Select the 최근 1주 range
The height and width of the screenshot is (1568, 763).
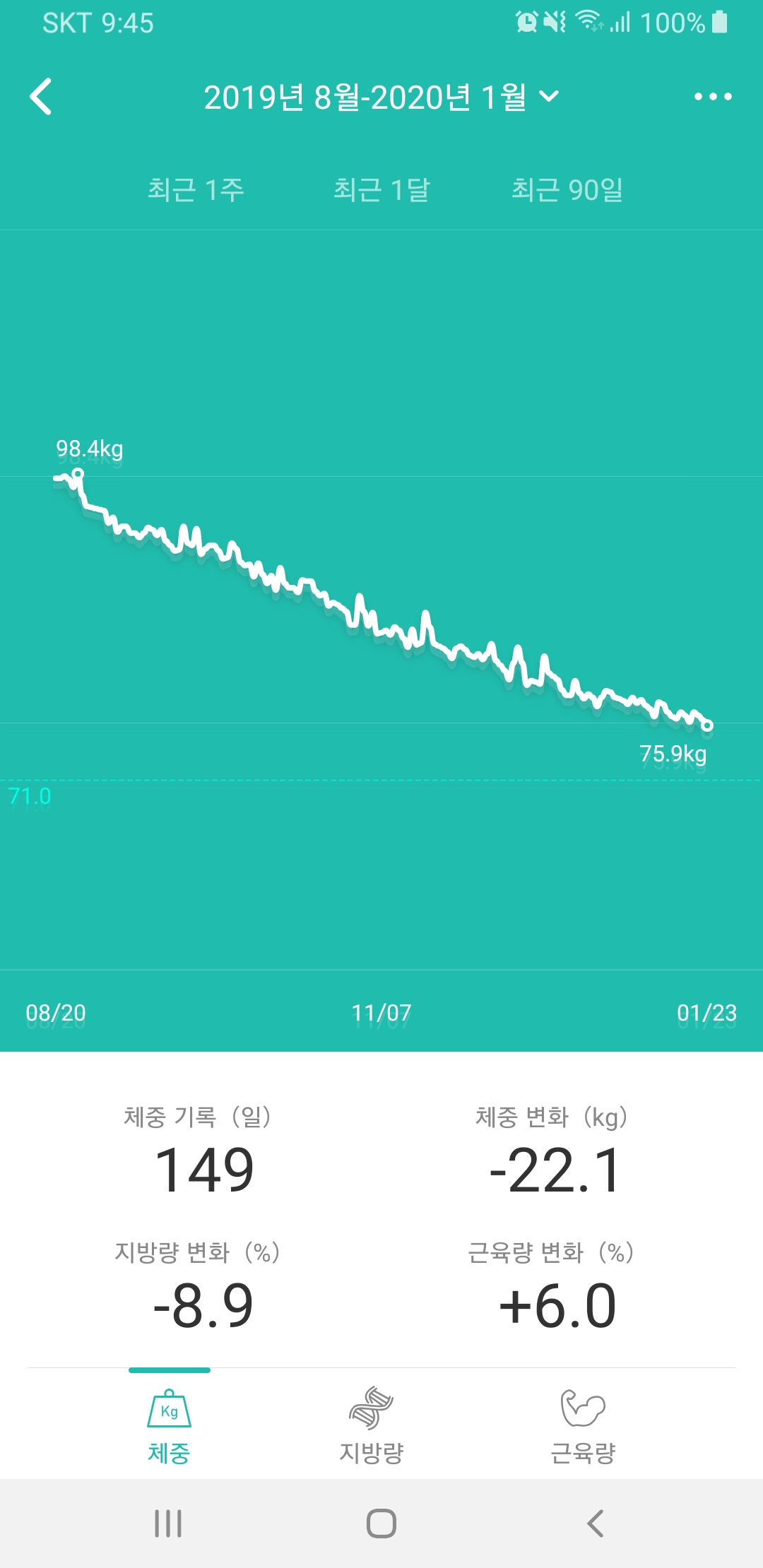196,189
